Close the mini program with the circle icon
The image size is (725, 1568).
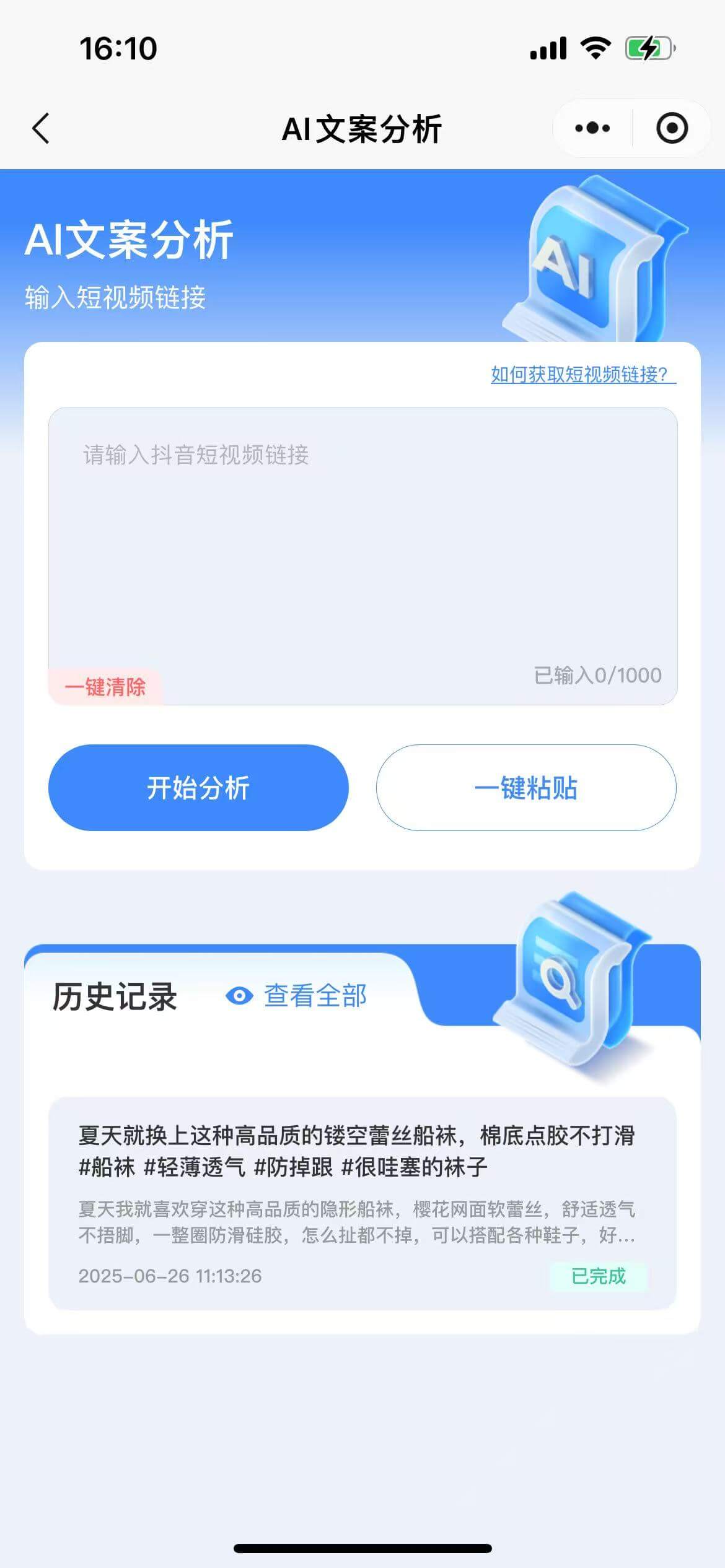[672, 128]
